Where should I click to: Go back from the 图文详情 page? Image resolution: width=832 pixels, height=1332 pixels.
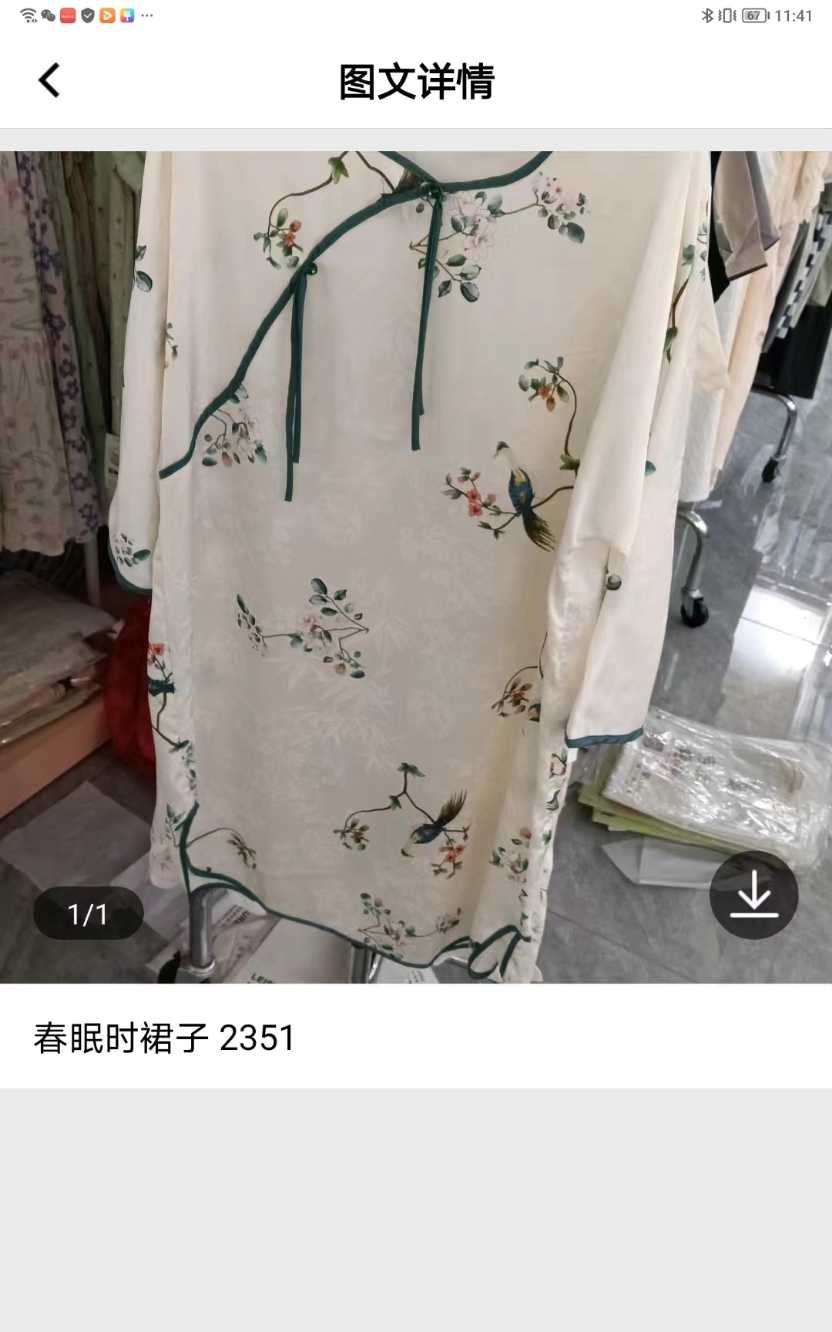[x=49, y=81]
